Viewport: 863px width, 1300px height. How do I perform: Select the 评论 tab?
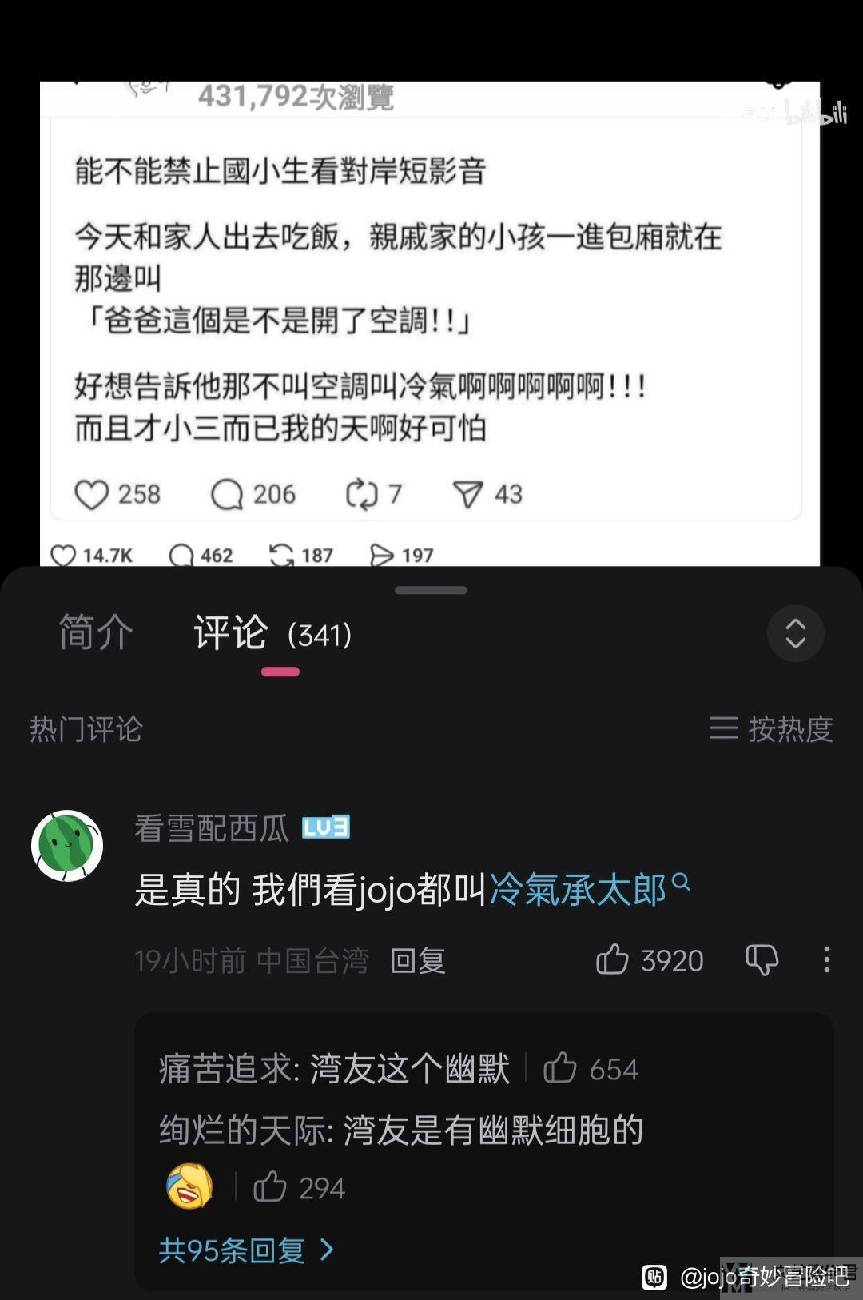231,633
